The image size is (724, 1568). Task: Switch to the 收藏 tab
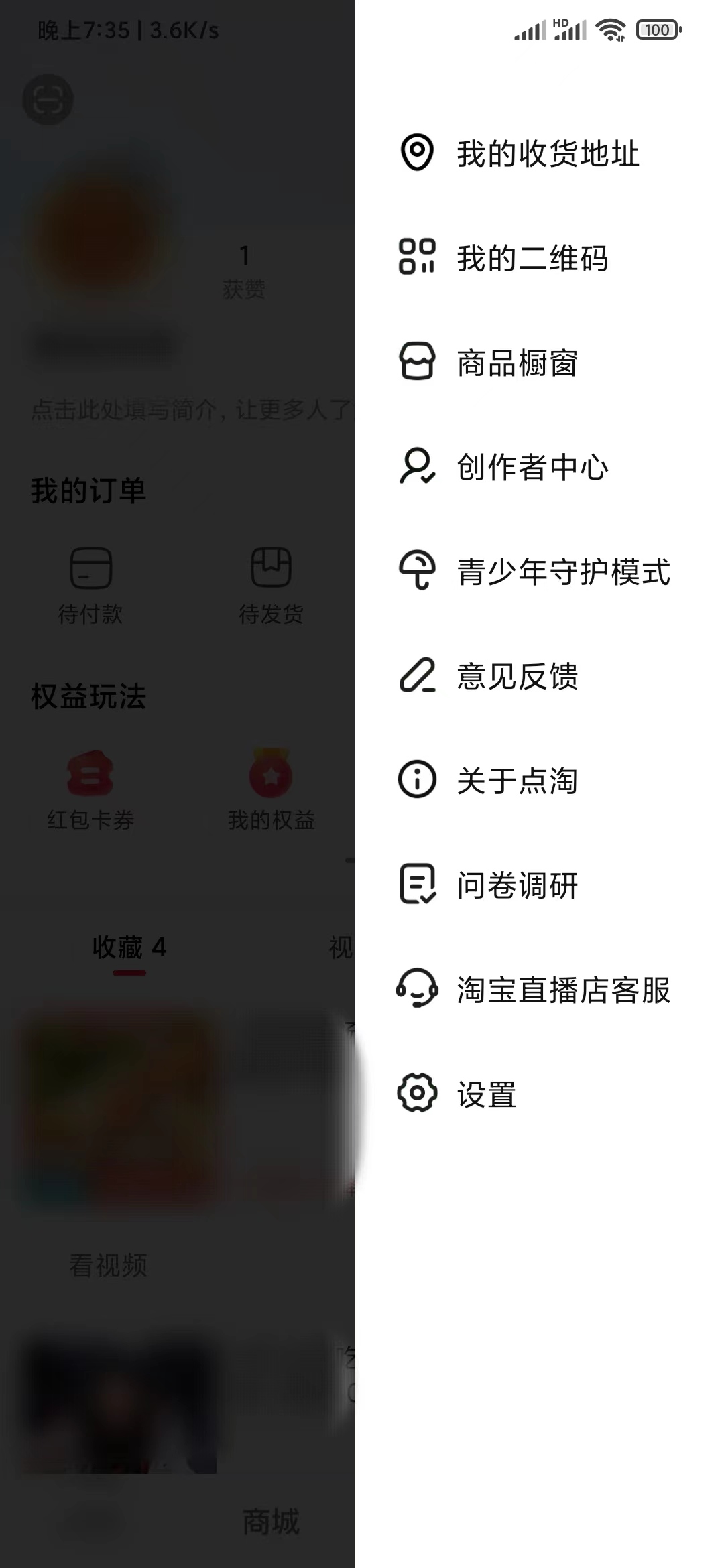pyautogui.click(x=129, y=947)
